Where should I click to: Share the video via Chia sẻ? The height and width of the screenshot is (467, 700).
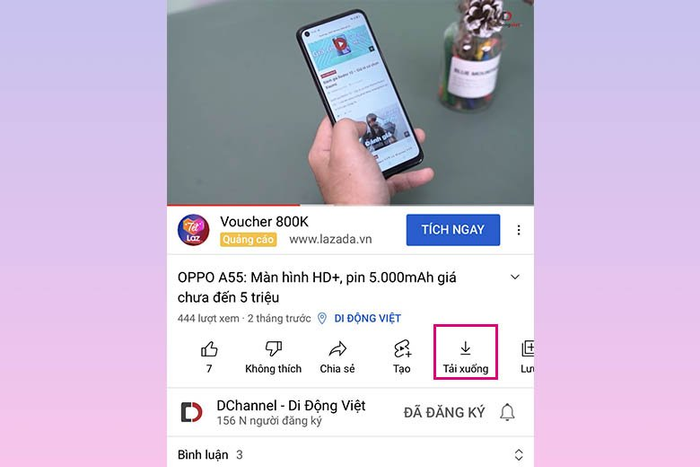click(337, 356)
